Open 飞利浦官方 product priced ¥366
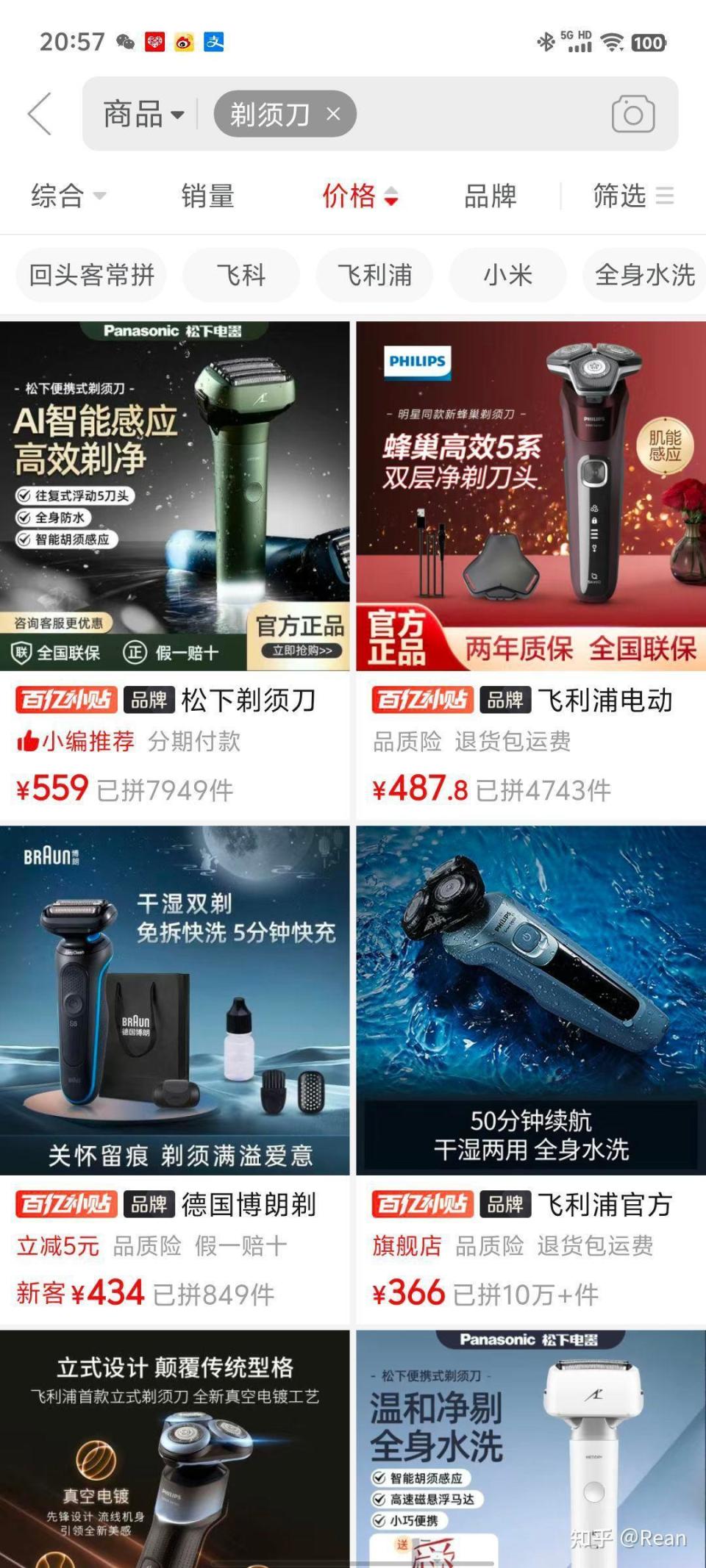 [x=531, y=1014]
